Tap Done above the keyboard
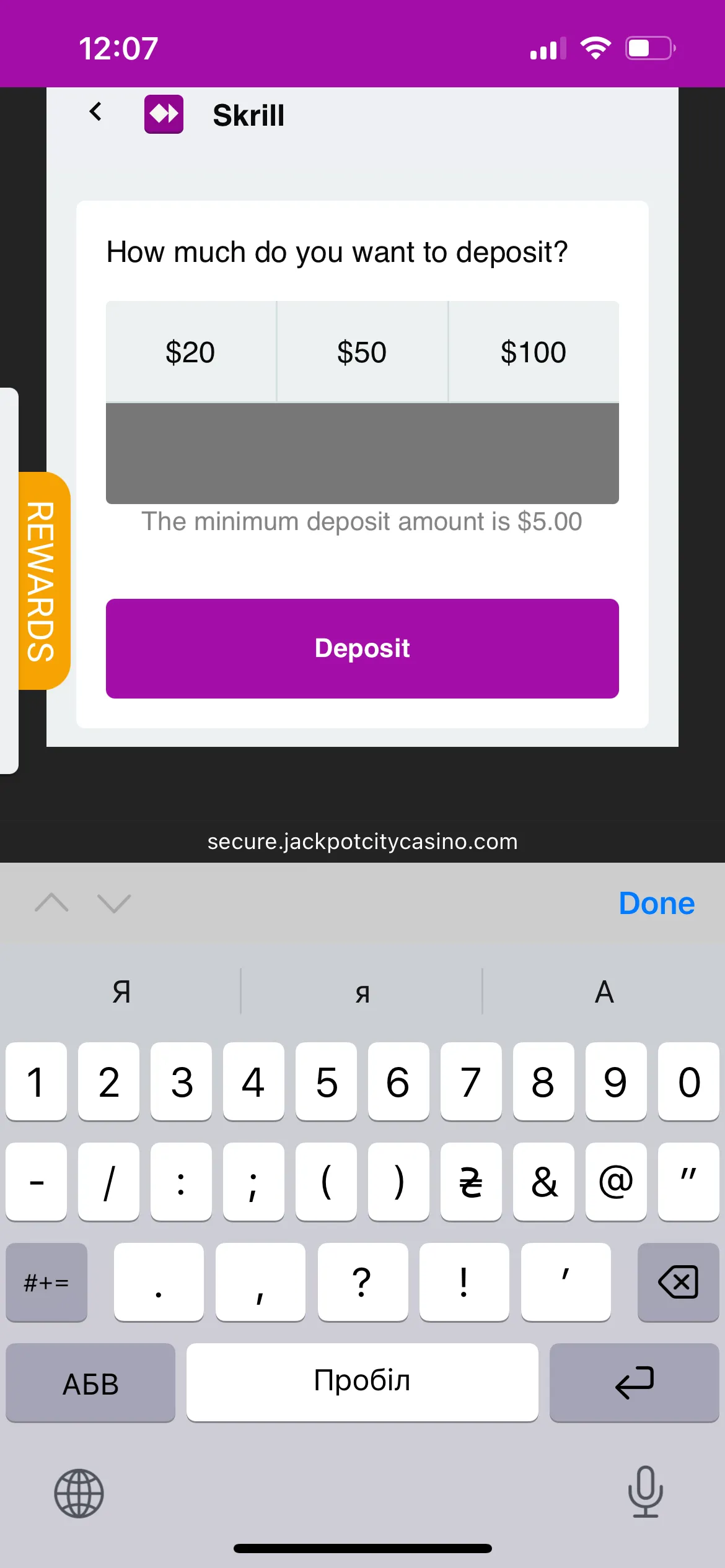The width and height of the screenshot is (725, 1568). pos(656,904)
